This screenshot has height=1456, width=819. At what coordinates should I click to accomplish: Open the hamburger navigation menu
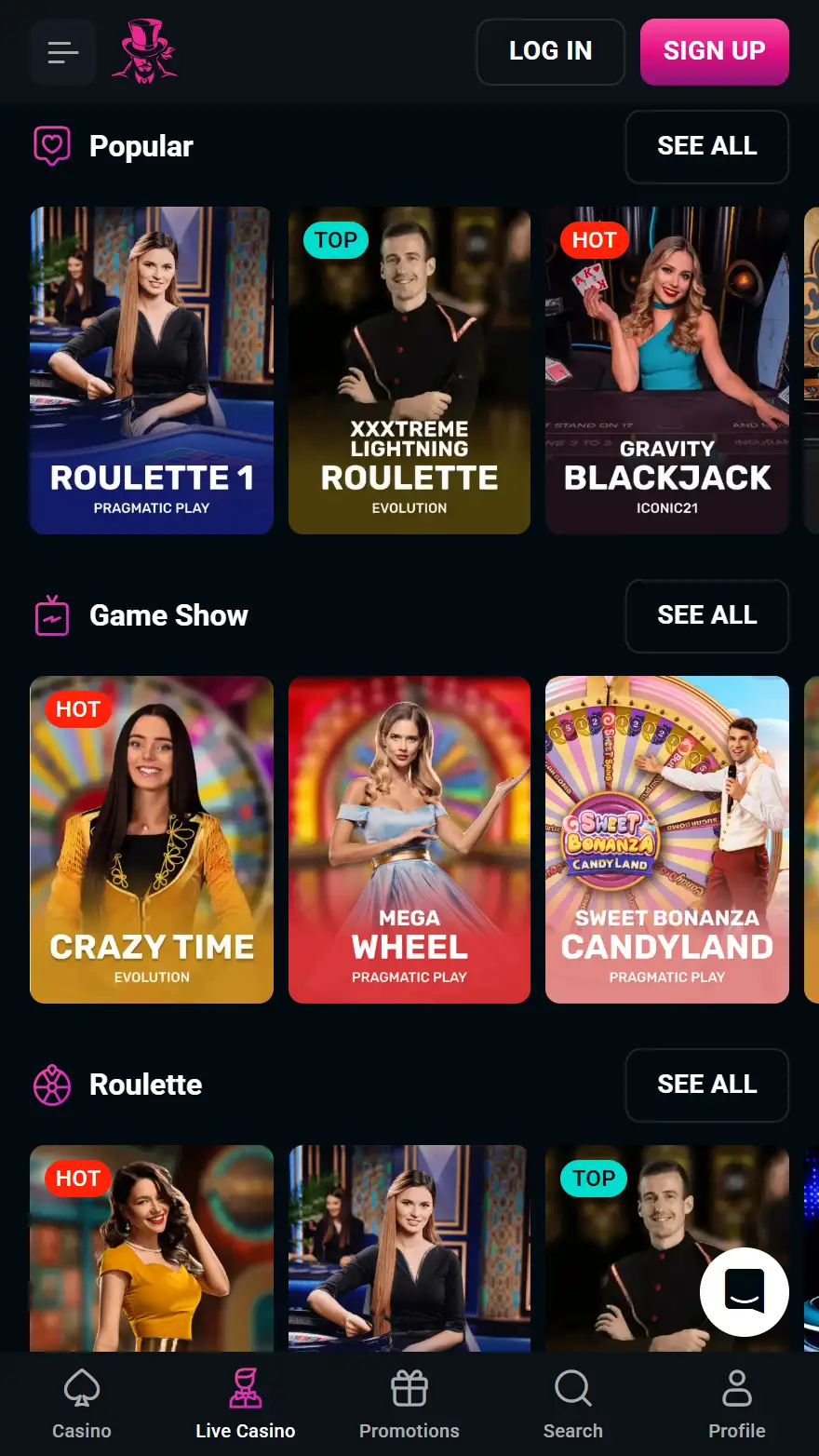(x=62, y=52)
